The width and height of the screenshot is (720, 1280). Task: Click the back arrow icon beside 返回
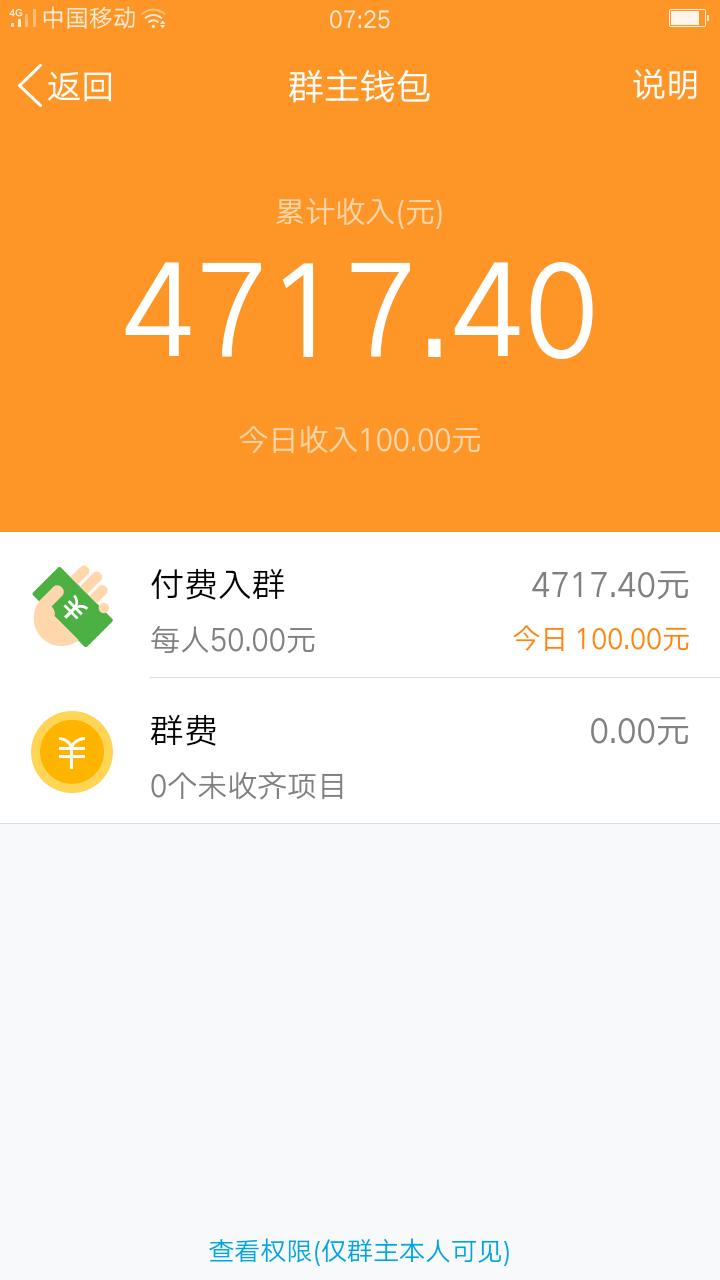pyautogui.click(x=29, y=86)
